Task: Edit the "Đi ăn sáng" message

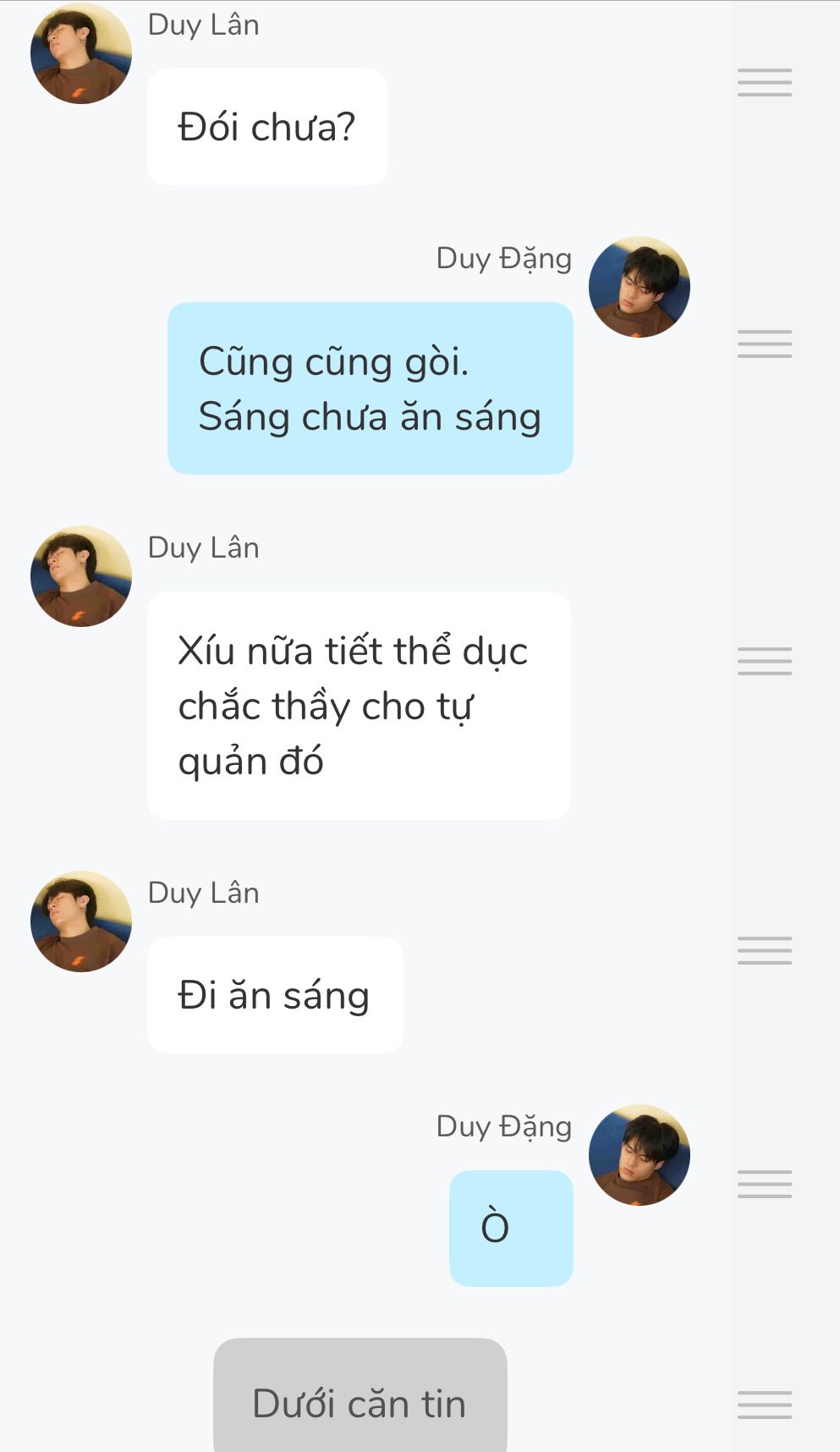Action: click(x=275, y=995)
